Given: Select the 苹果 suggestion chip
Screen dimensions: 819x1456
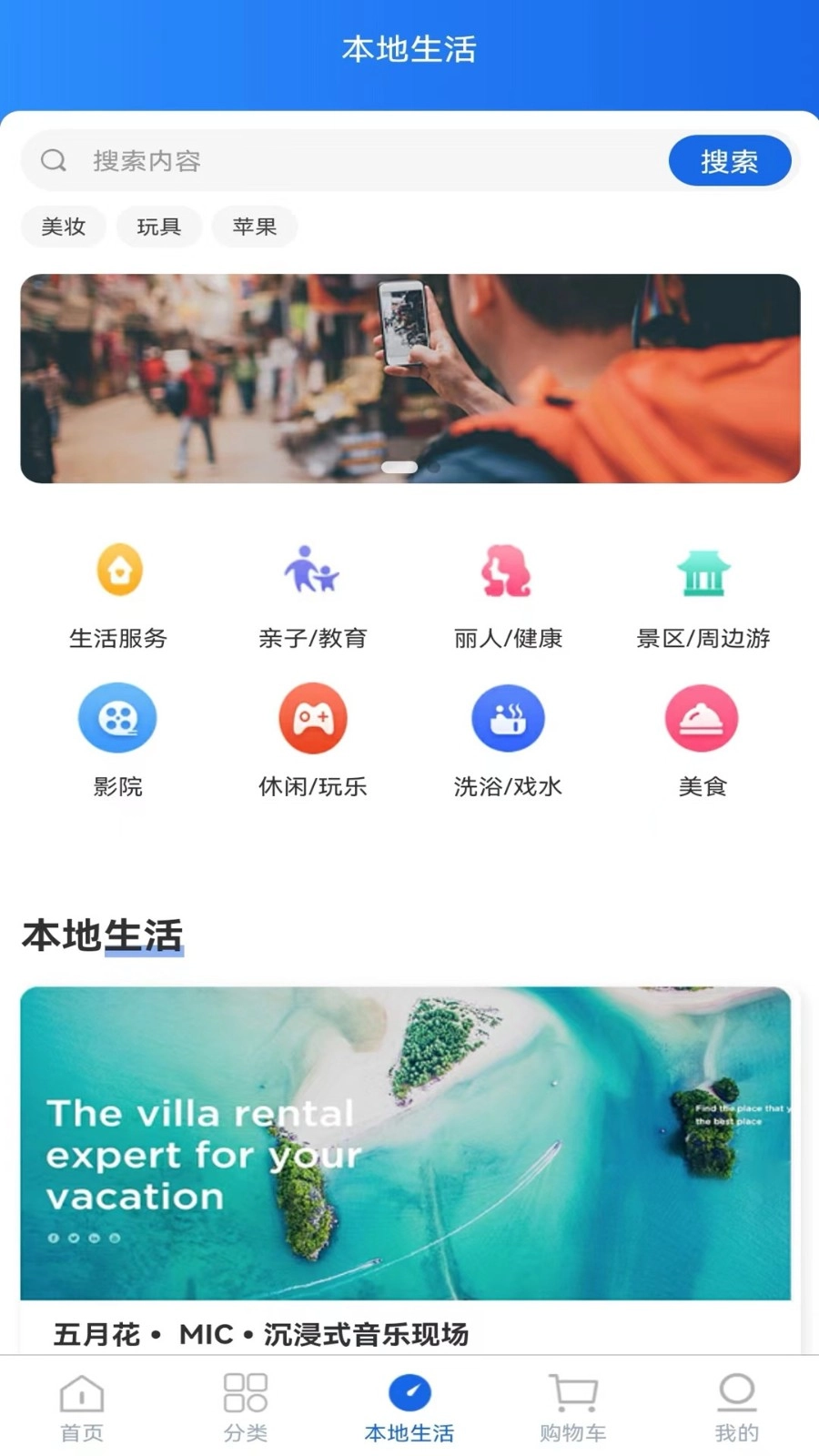Looking at the screenshot, I should click(x=255, y=227).
